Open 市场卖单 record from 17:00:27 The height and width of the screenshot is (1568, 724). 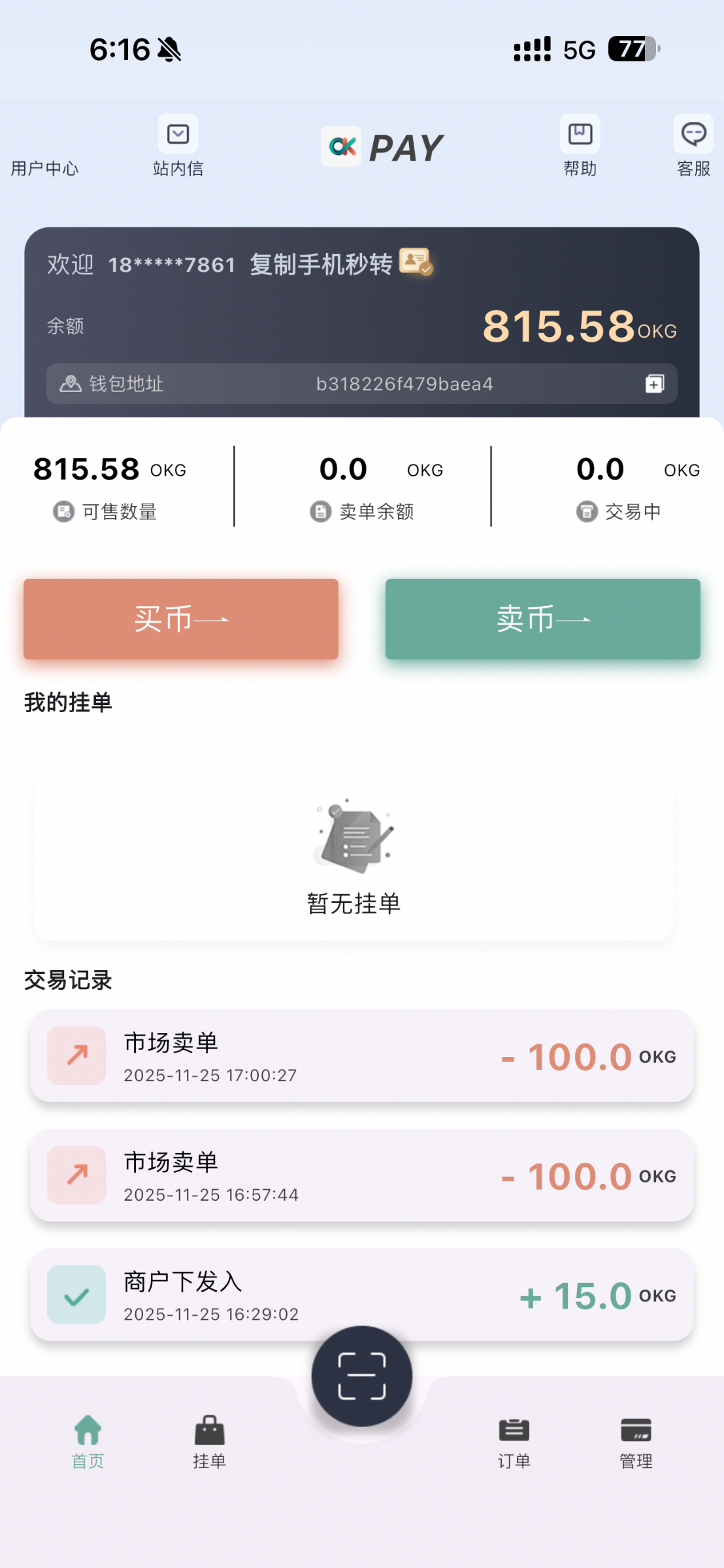[362, 1056]
